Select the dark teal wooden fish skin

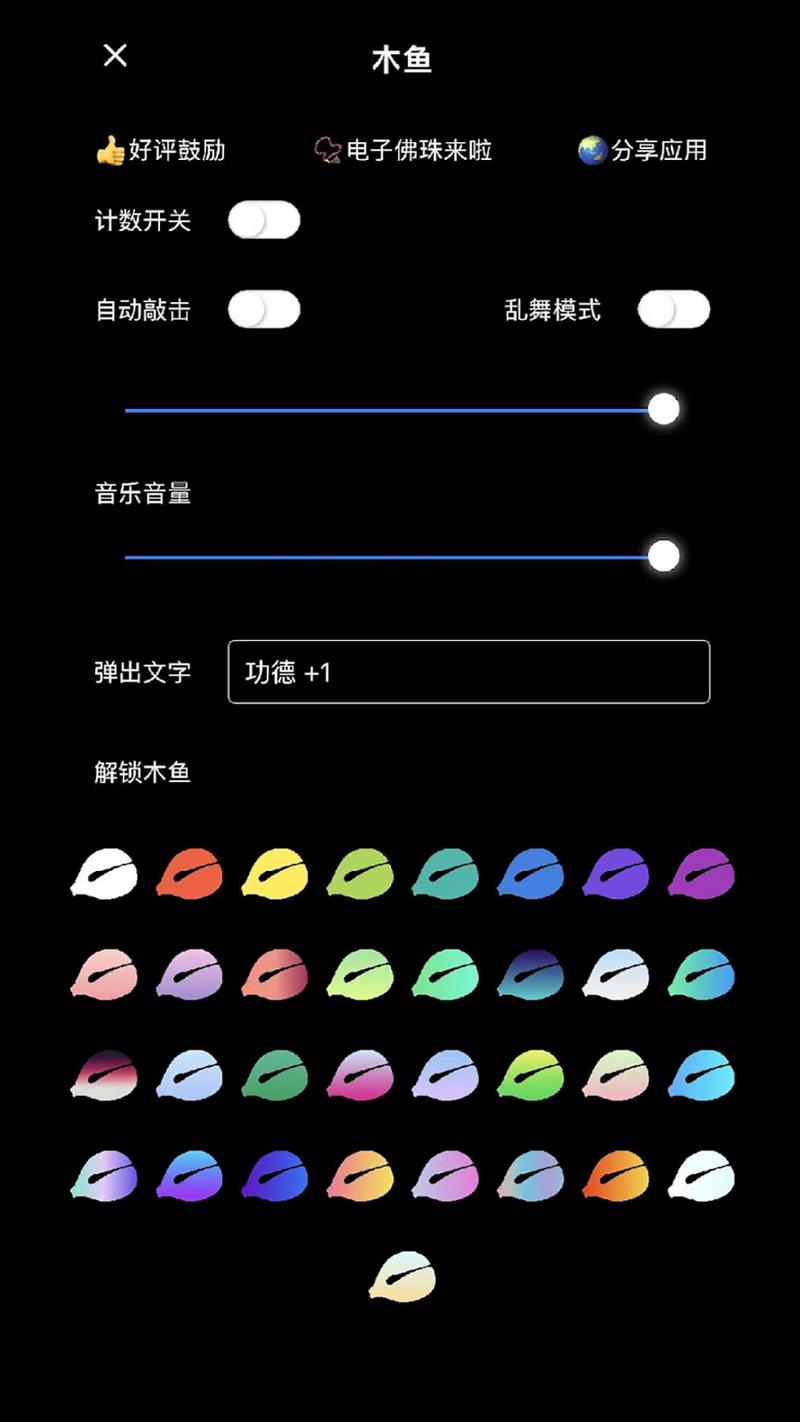(530, 975)
